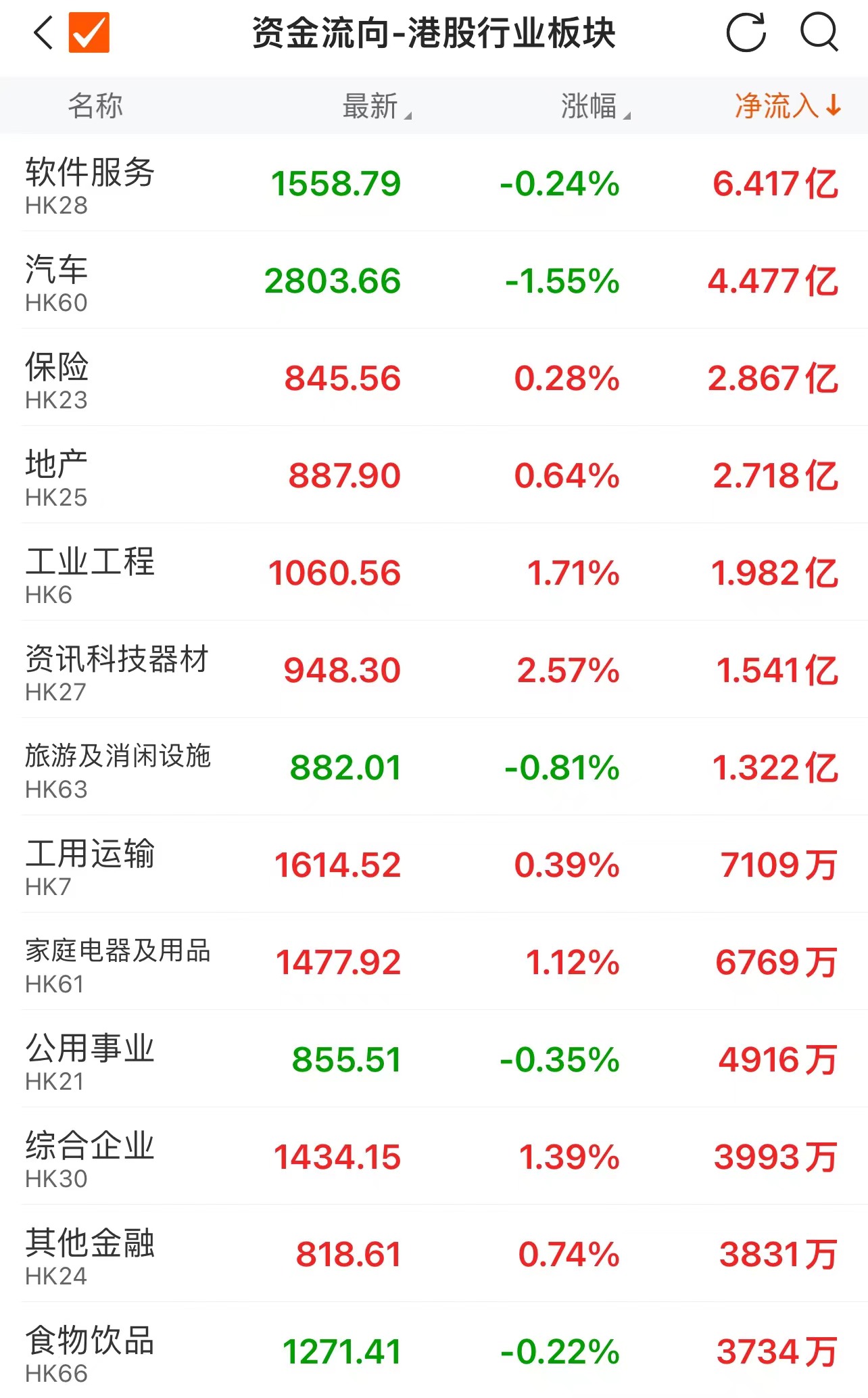Sort list by 最新 column
Screen dimensions: 868x1398
coord(376,106)
